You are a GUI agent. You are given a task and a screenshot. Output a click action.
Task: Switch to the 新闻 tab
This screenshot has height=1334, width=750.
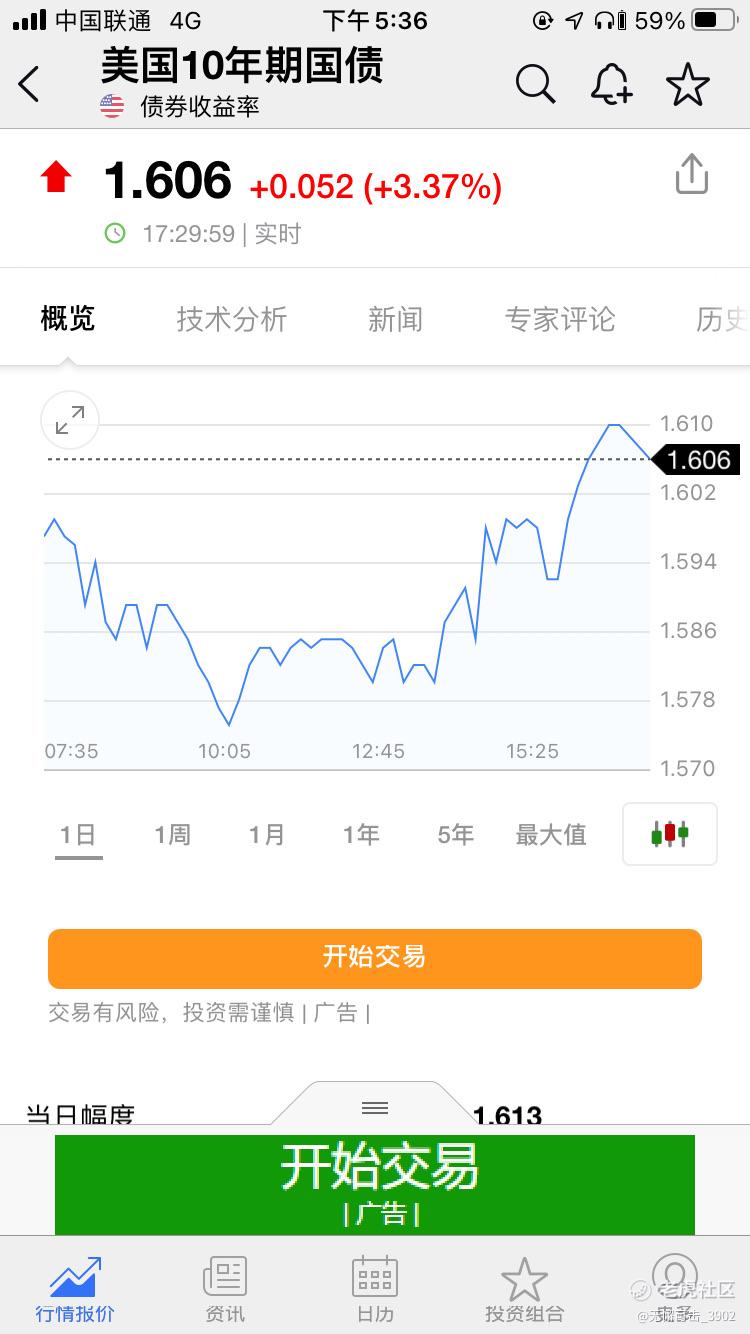click(395, 320)
